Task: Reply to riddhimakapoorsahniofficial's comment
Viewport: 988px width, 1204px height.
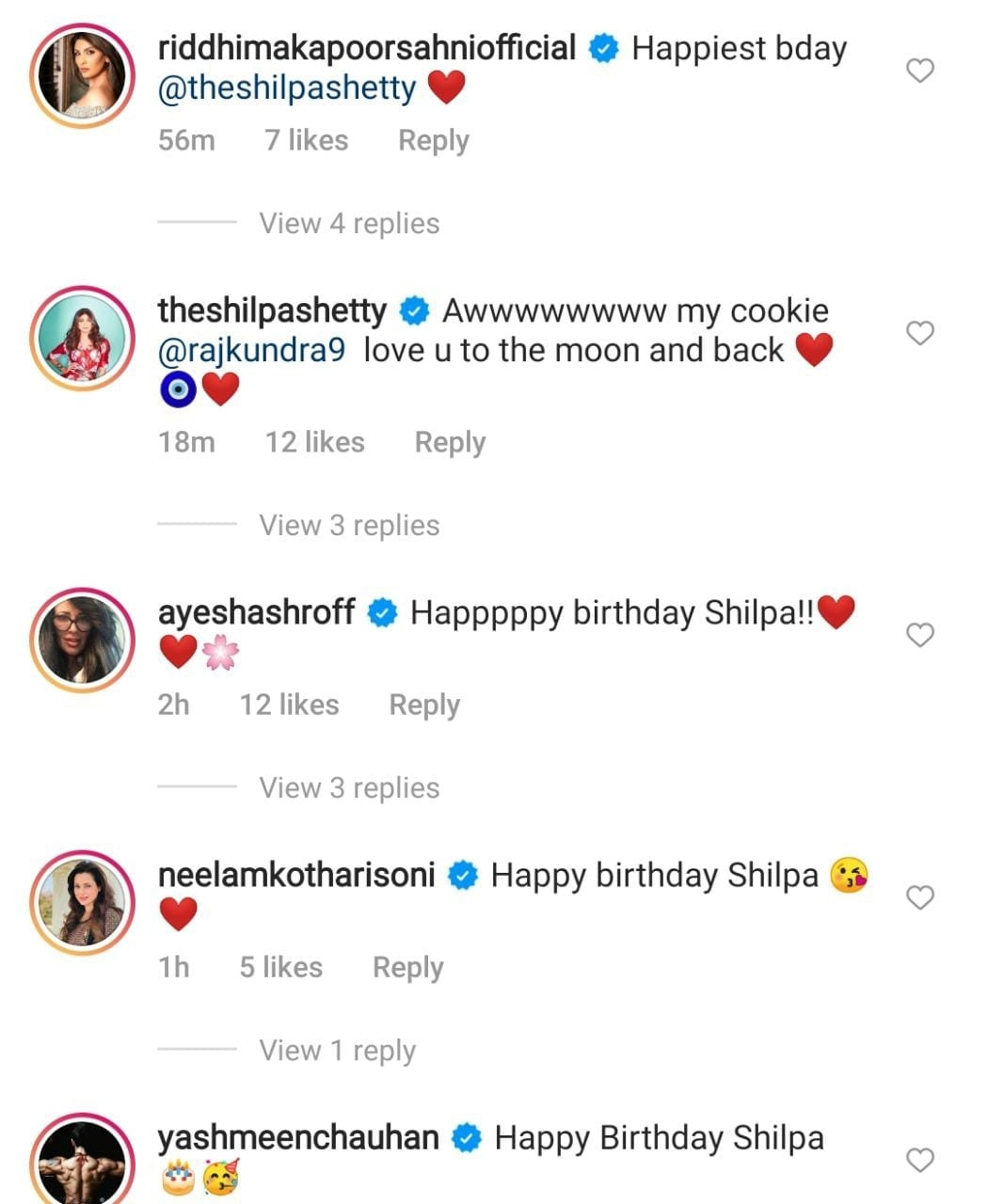Action: click(x=433, y=141)
